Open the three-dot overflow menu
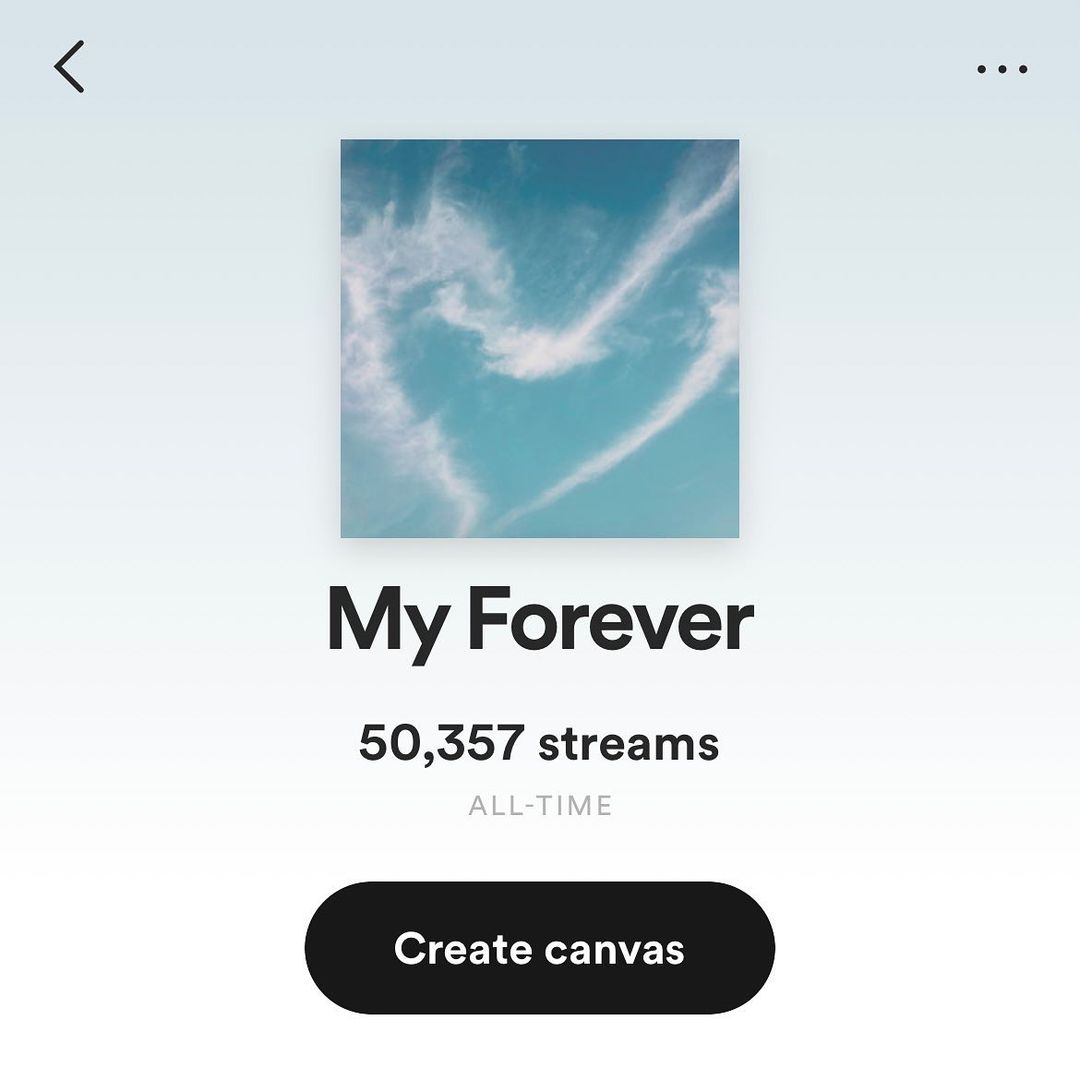Viewport: 1080px width, 1080px height. pos(1002,69)
